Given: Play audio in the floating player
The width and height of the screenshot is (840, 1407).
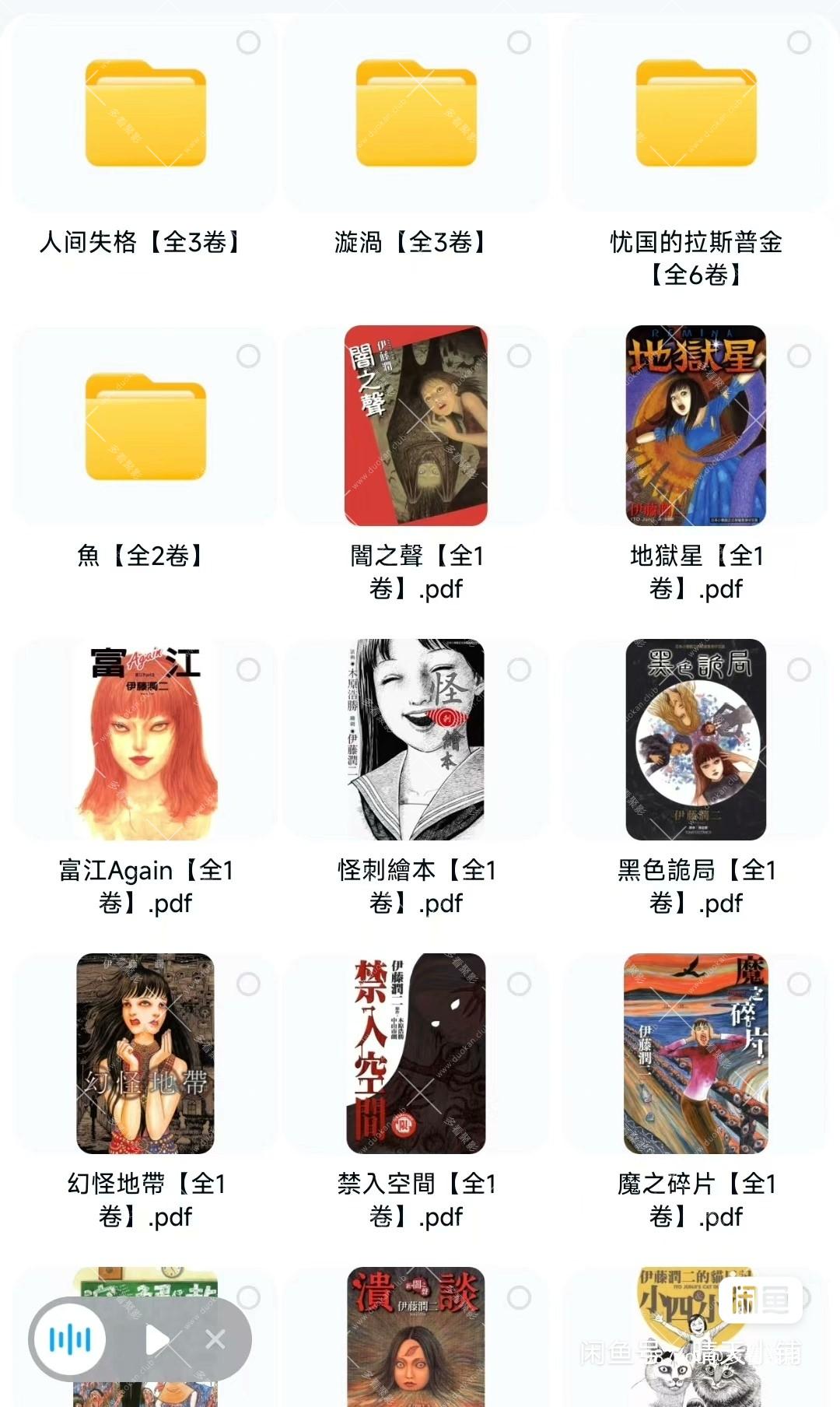Looking at the screenshot, I should [157, 1339].
